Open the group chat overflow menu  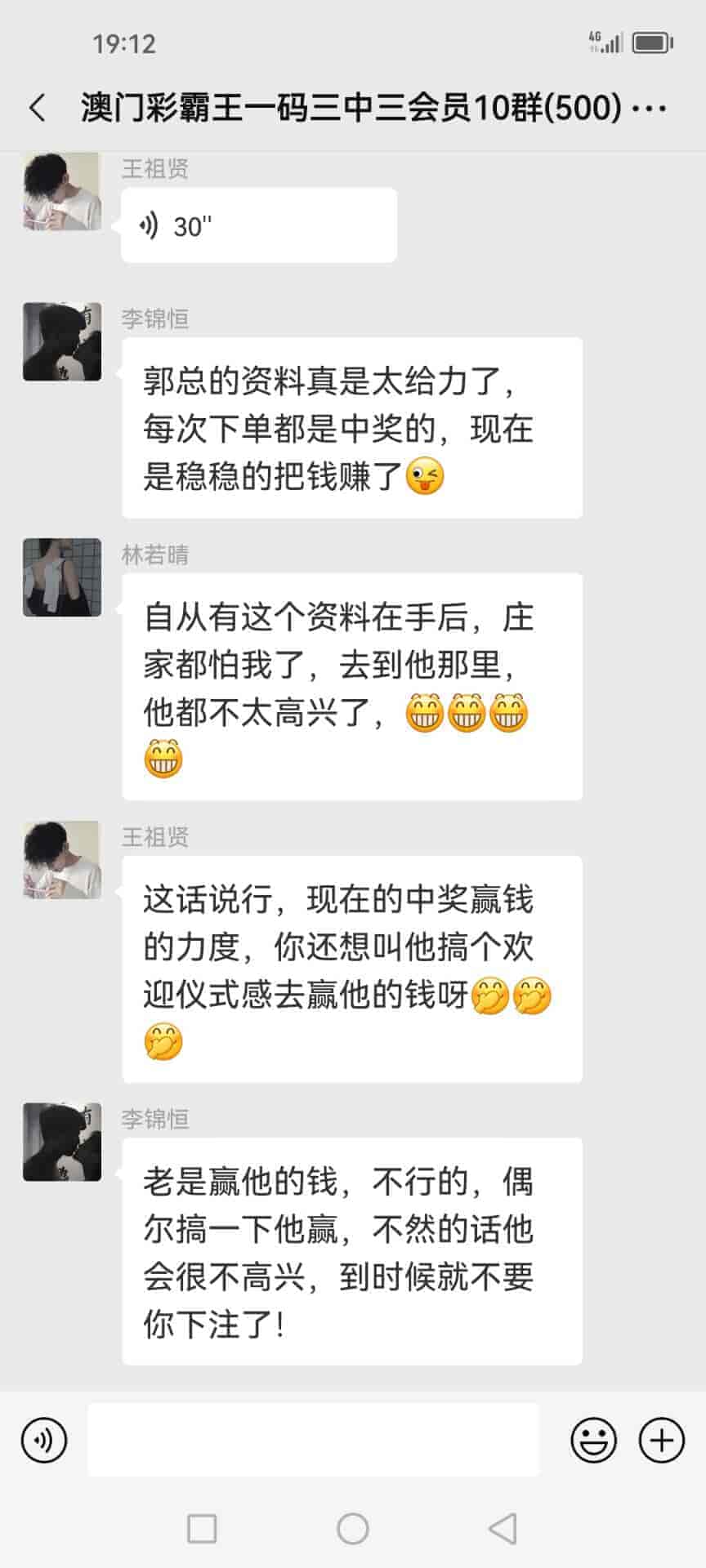650,108
